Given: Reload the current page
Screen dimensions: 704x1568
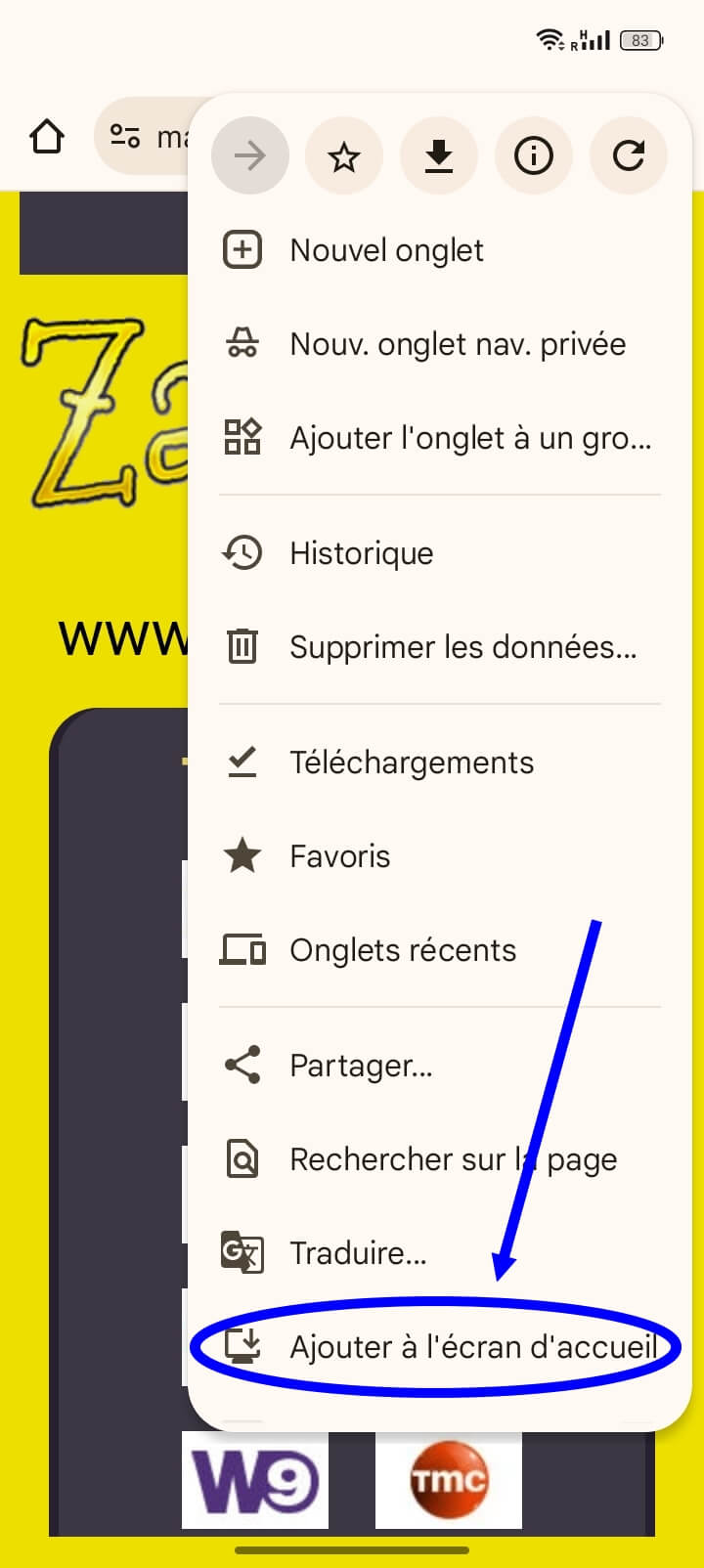Looking at the screenshot, I should pyautogui.click(x=629, y=156).
